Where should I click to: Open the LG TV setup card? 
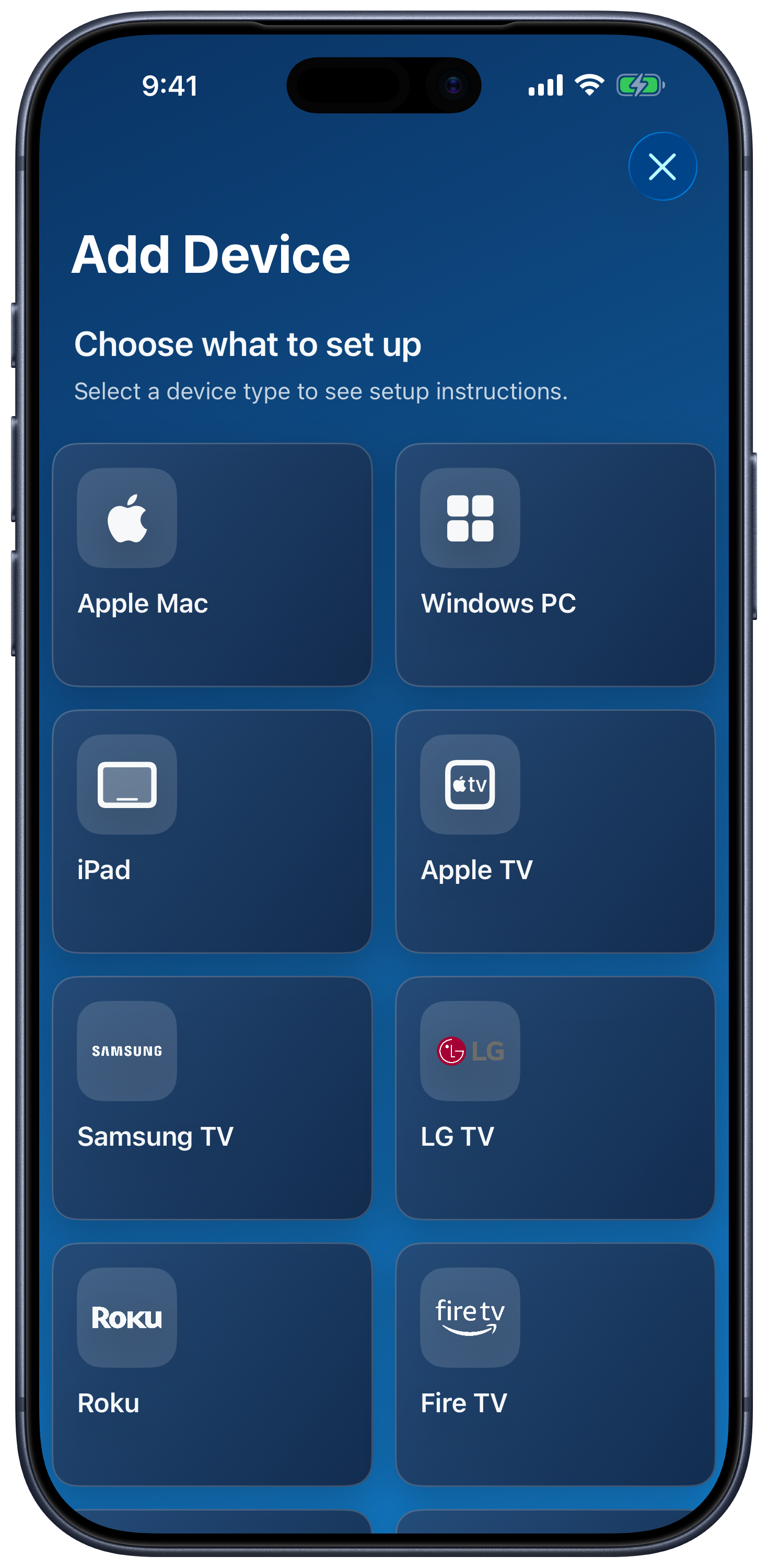pyautogui.click(x=555, y=1098)
